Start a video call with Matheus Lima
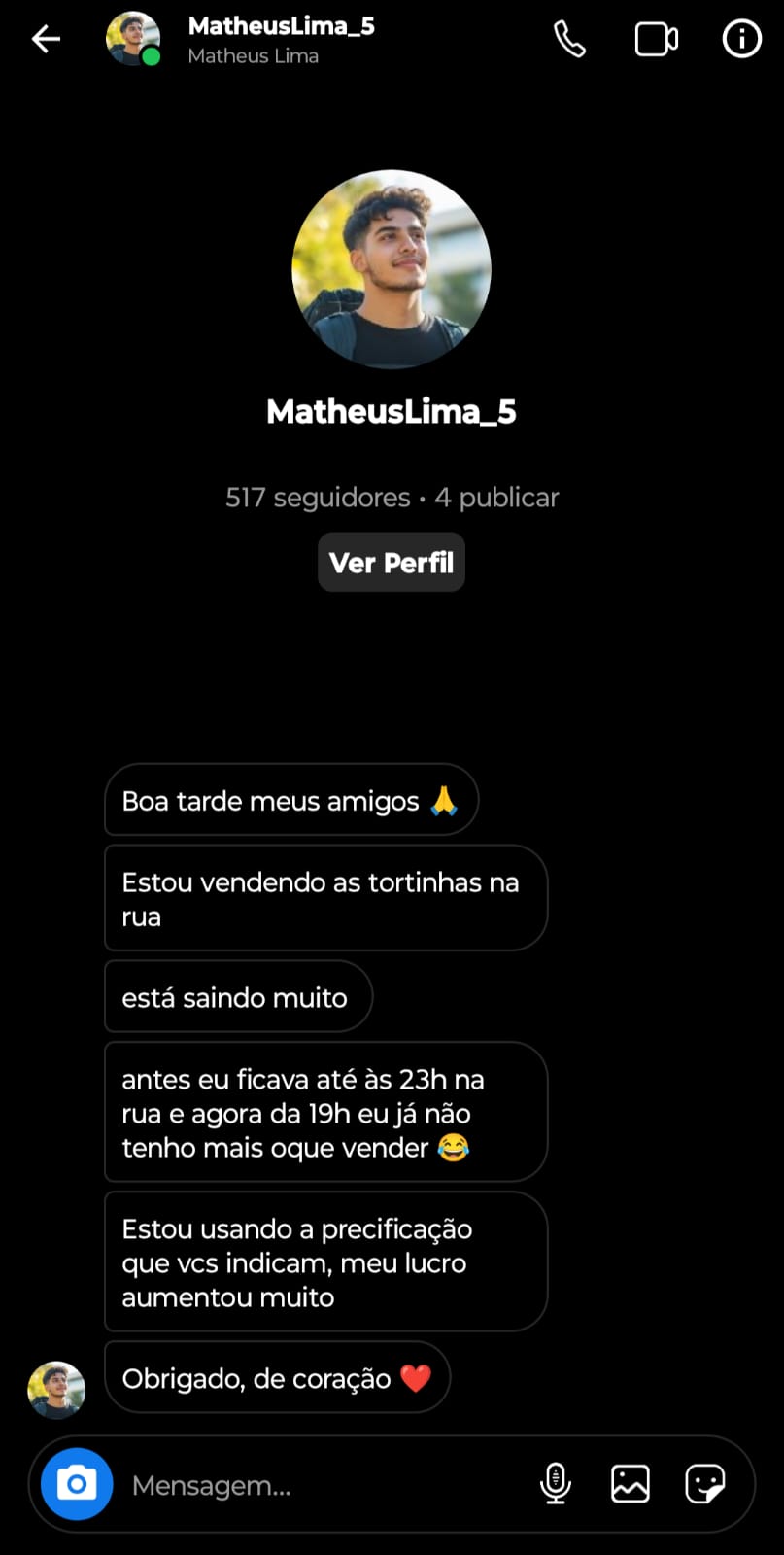 coord(656,39)
